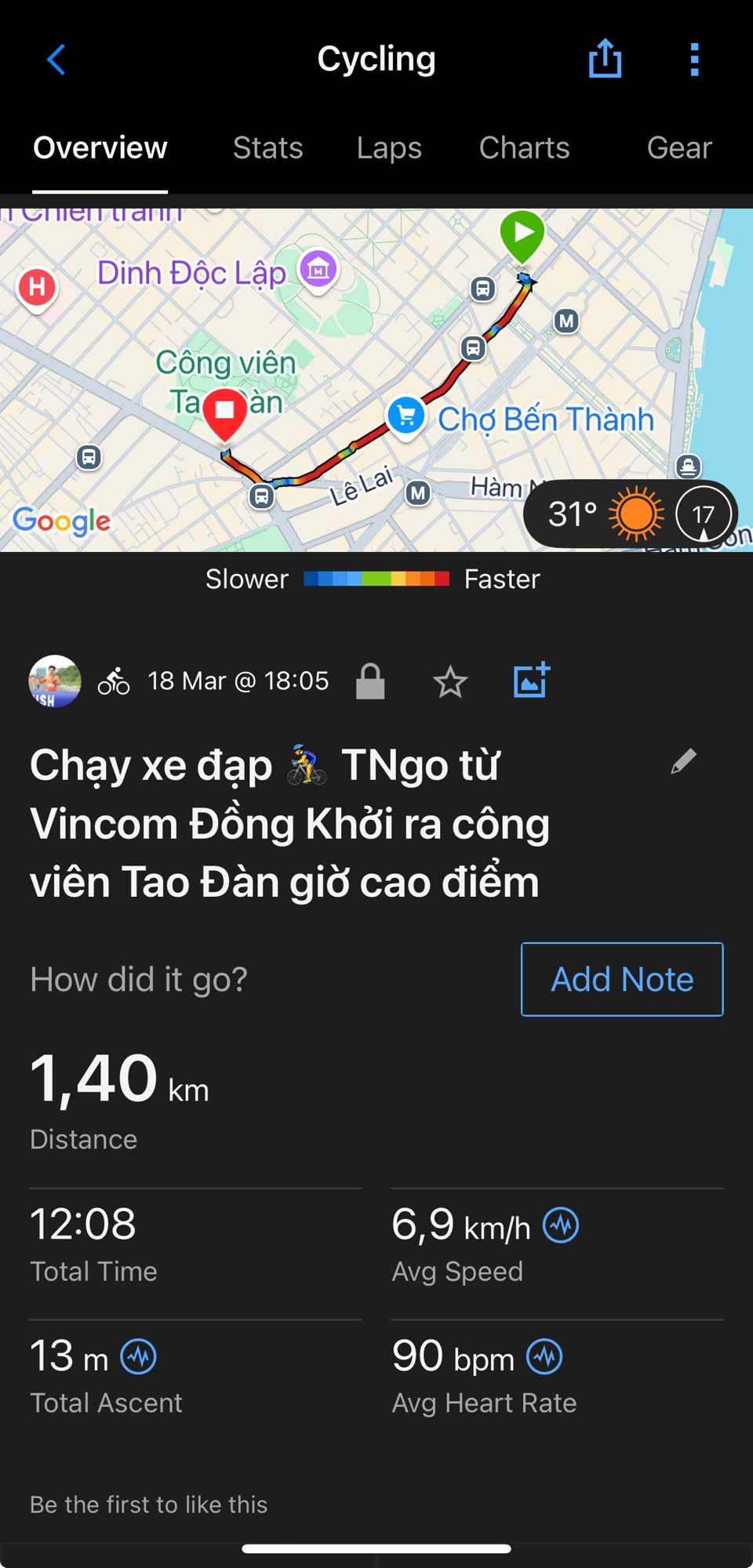
Task: Add a photo using the add-image icon
Action: pyautogui.click(x=531, y=681)
